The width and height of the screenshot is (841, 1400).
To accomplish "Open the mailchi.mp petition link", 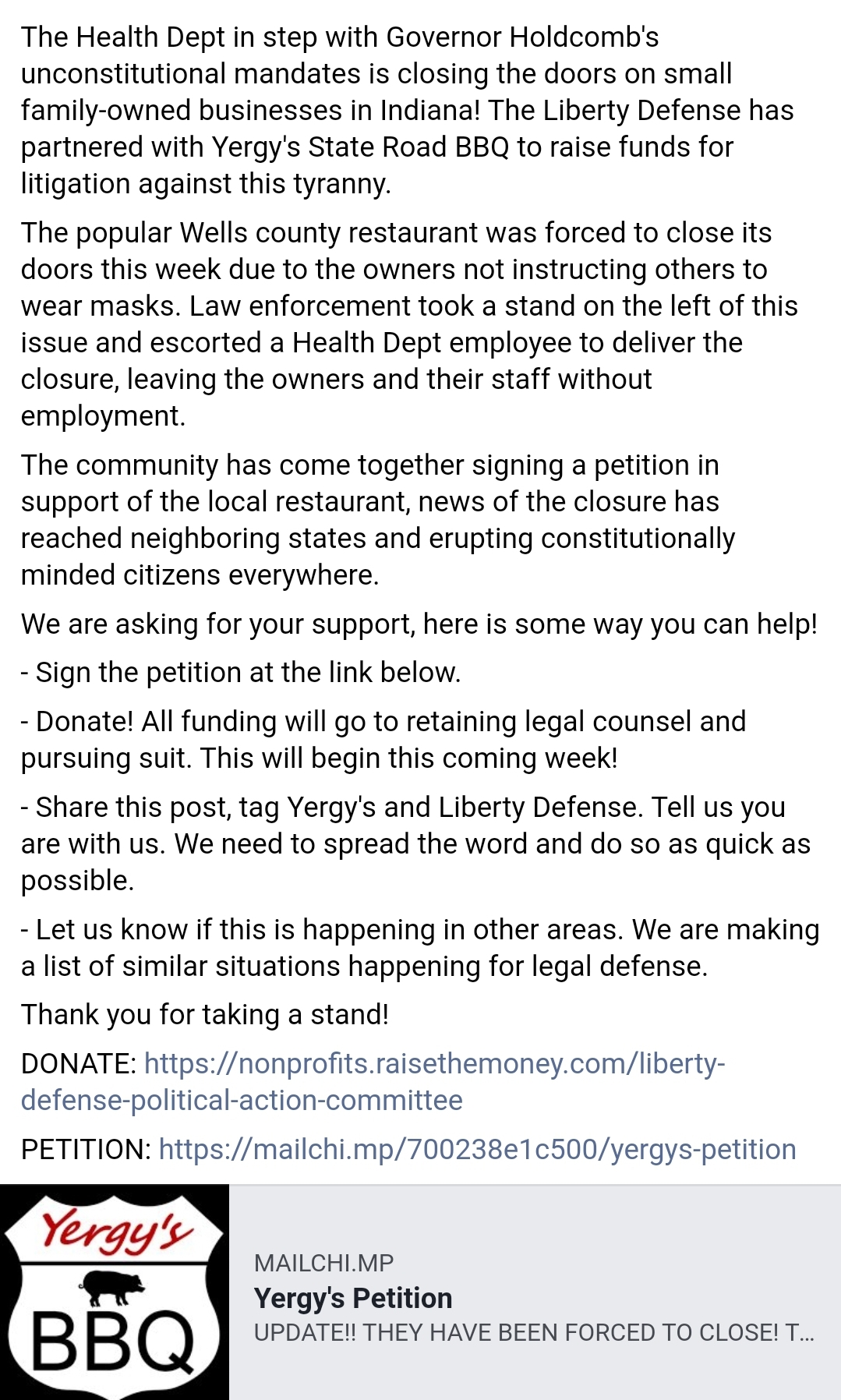I will pyautogui.click(x=477, y=1149).
